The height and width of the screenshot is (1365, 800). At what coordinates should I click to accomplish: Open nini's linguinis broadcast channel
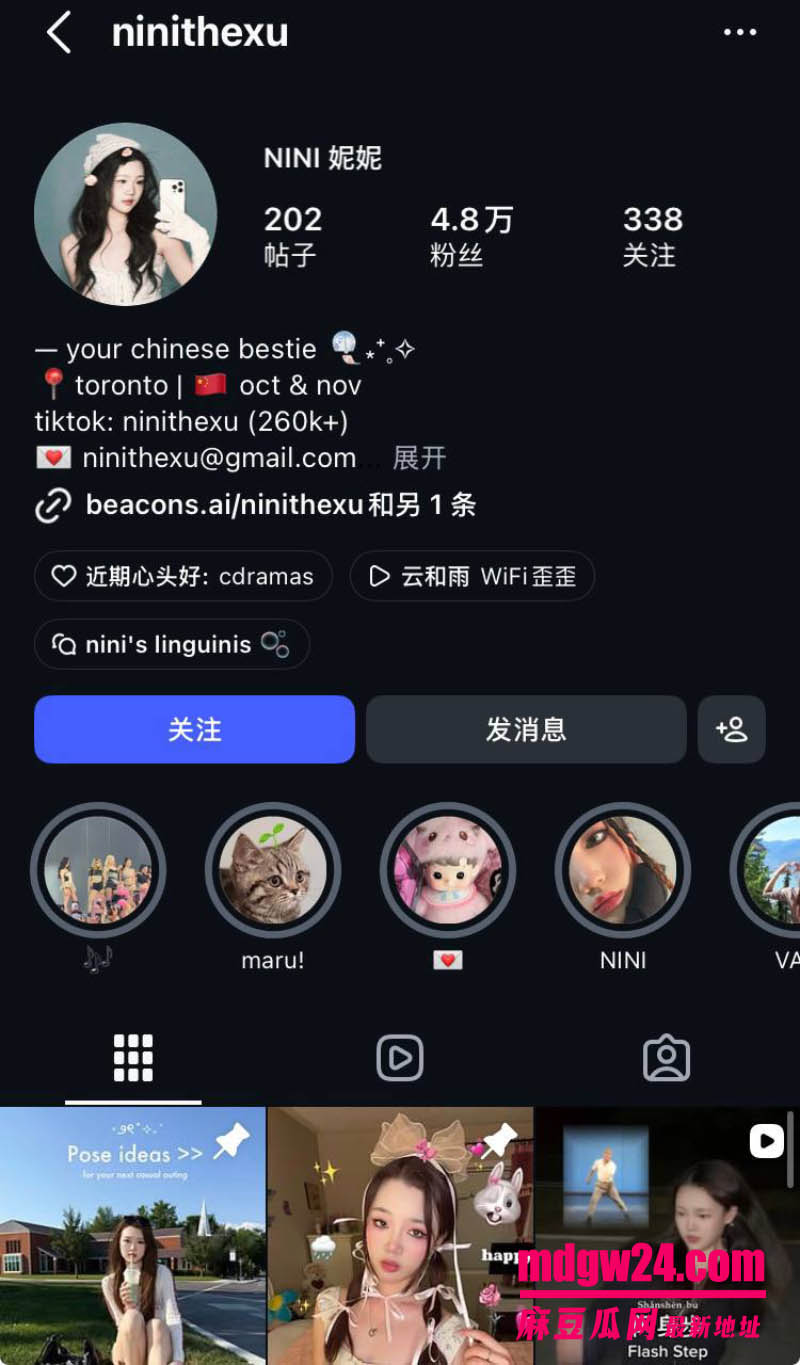[x=172, y=644]
